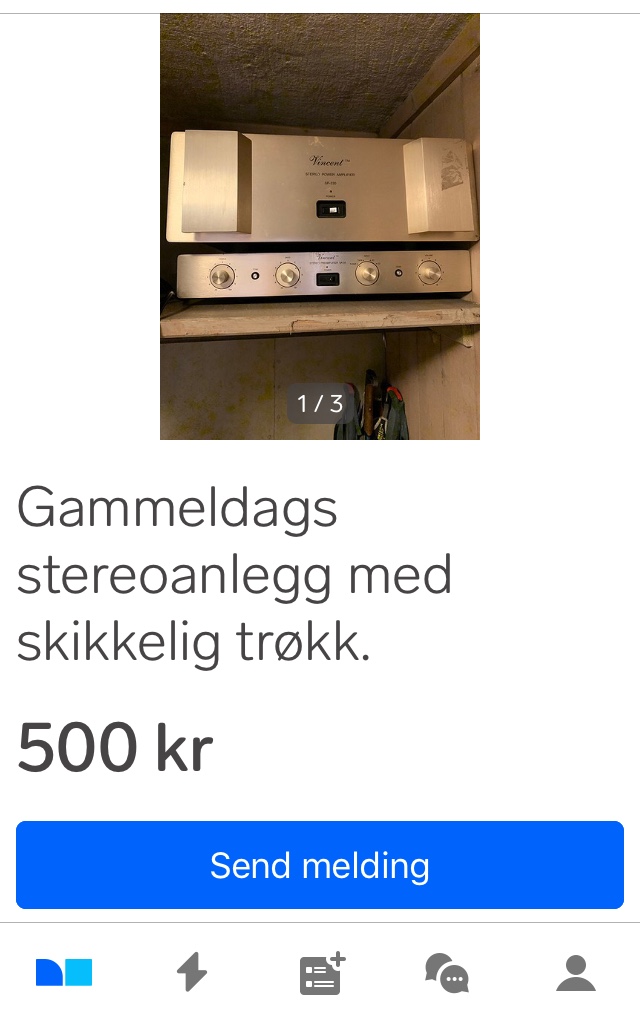The height and width of the screenshot is (1021, 640).
Task: Tap the Send melding button
Action: 320,865
